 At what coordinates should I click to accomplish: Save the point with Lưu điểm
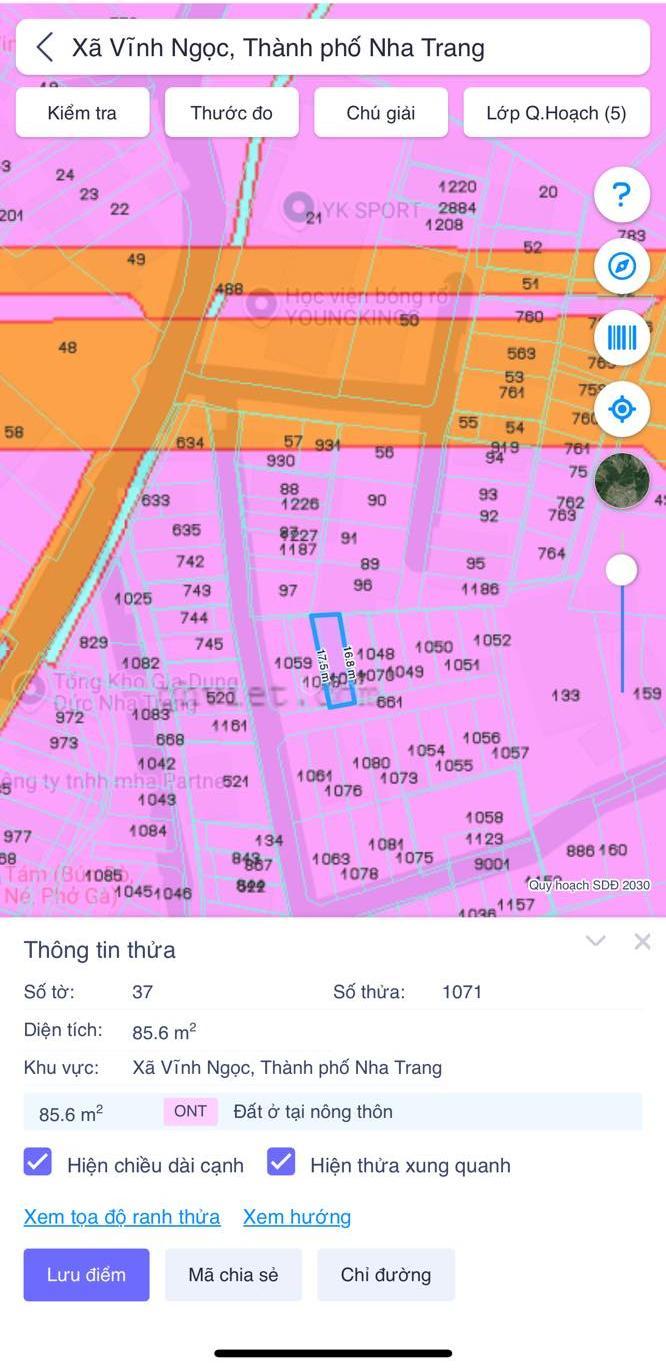point(86,1275)
